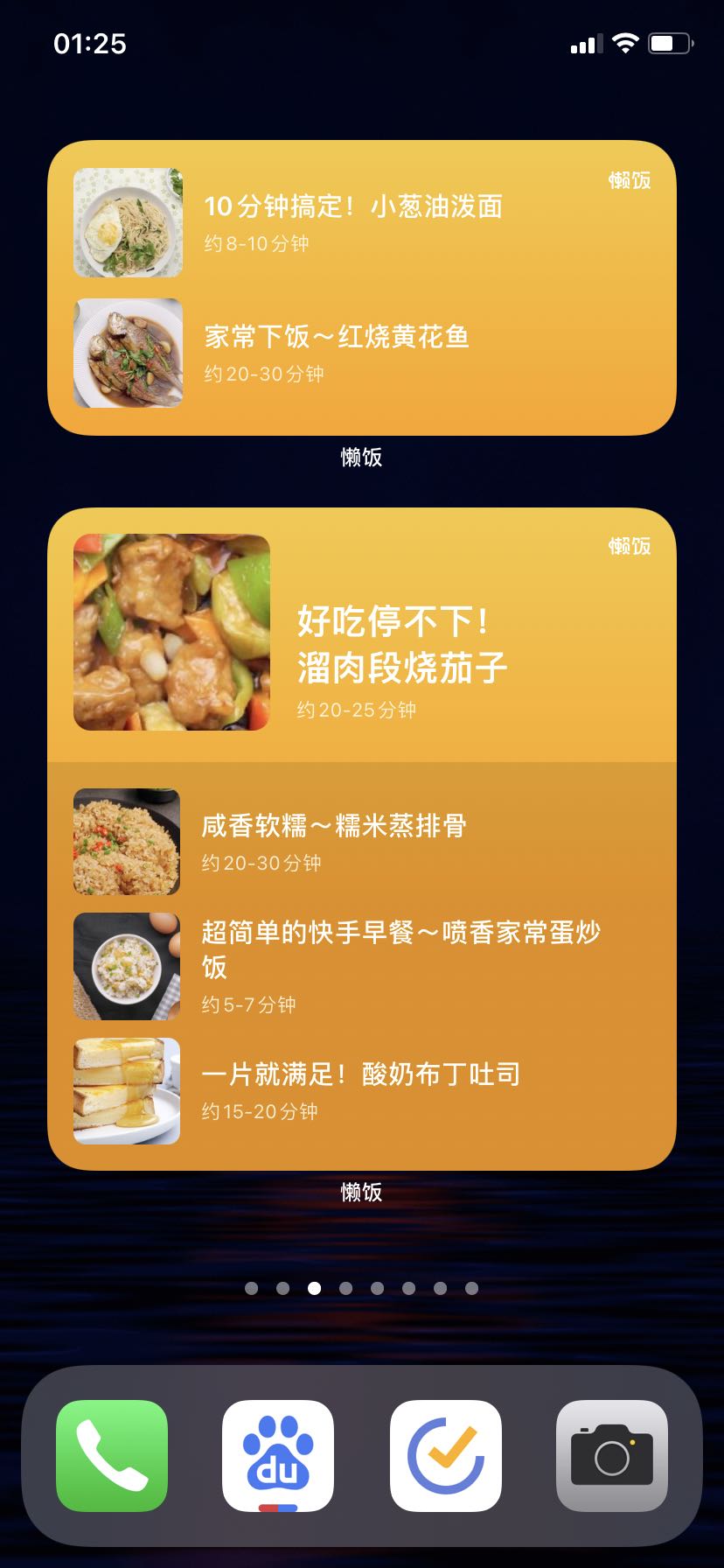Open the featured 溜肉段烧茄子 recipe
Viewport: 724px width, 1568px height.
[401, 645]
